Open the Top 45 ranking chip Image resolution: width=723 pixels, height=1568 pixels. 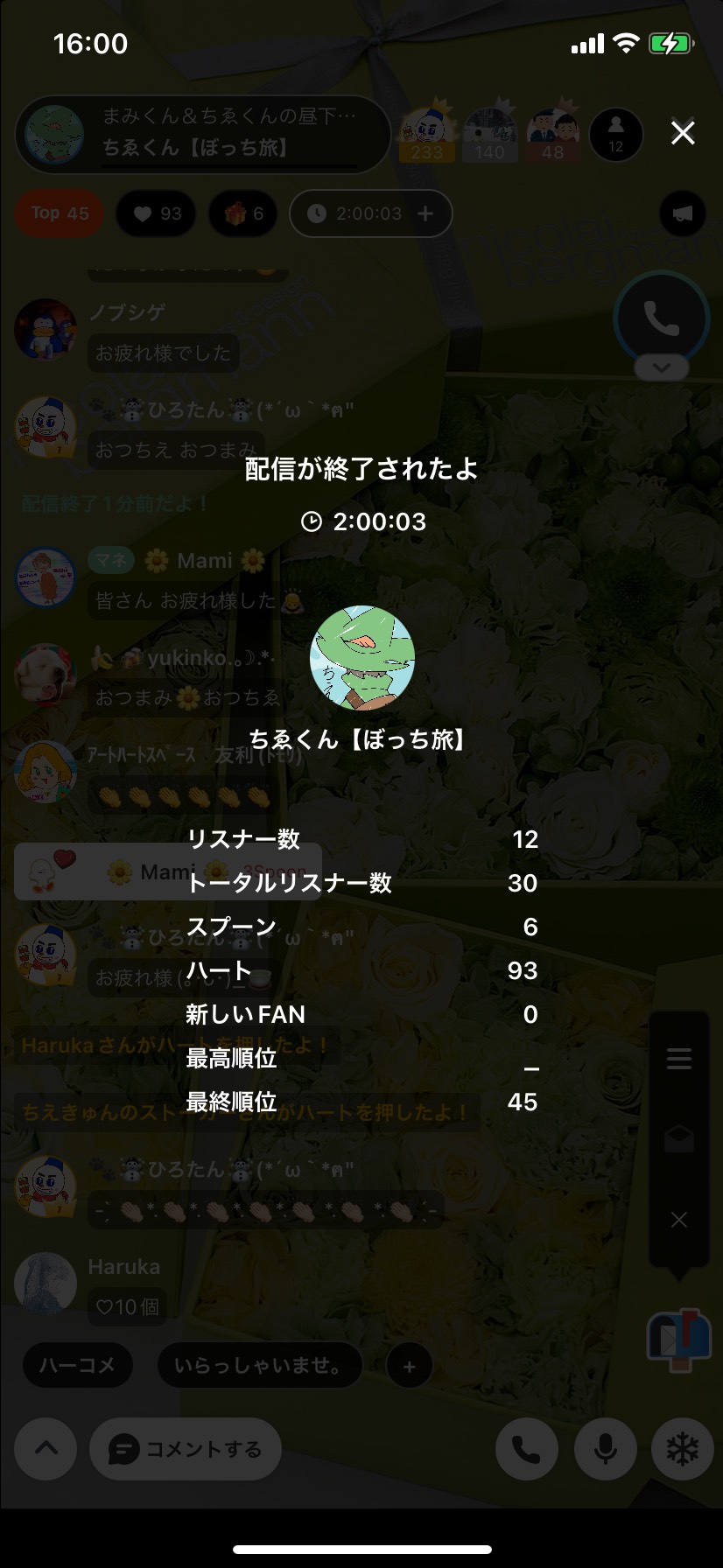[x=60, y=213]
